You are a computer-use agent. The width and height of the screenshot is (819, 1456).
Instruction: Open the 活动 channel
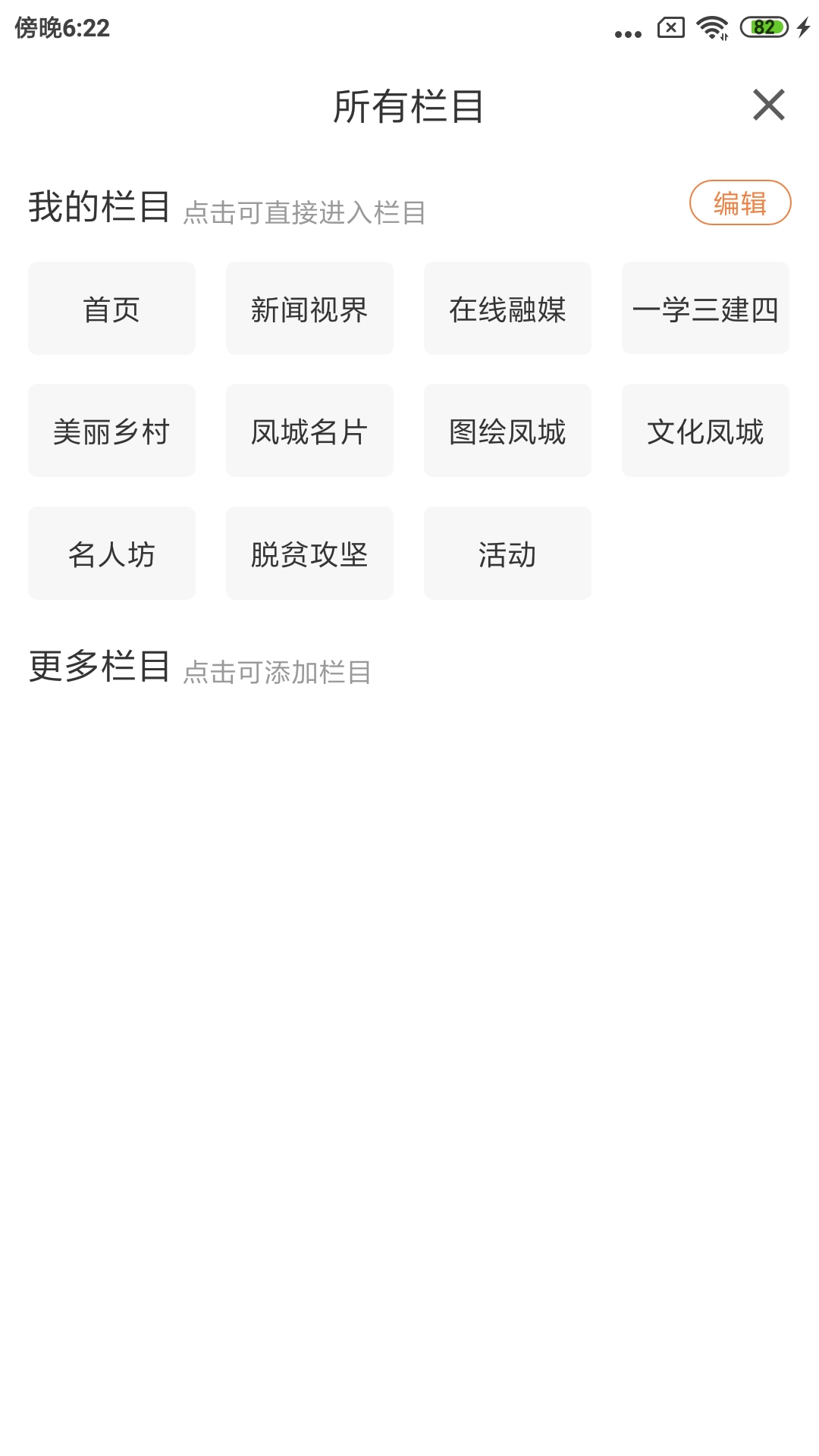tap(507, 554)
